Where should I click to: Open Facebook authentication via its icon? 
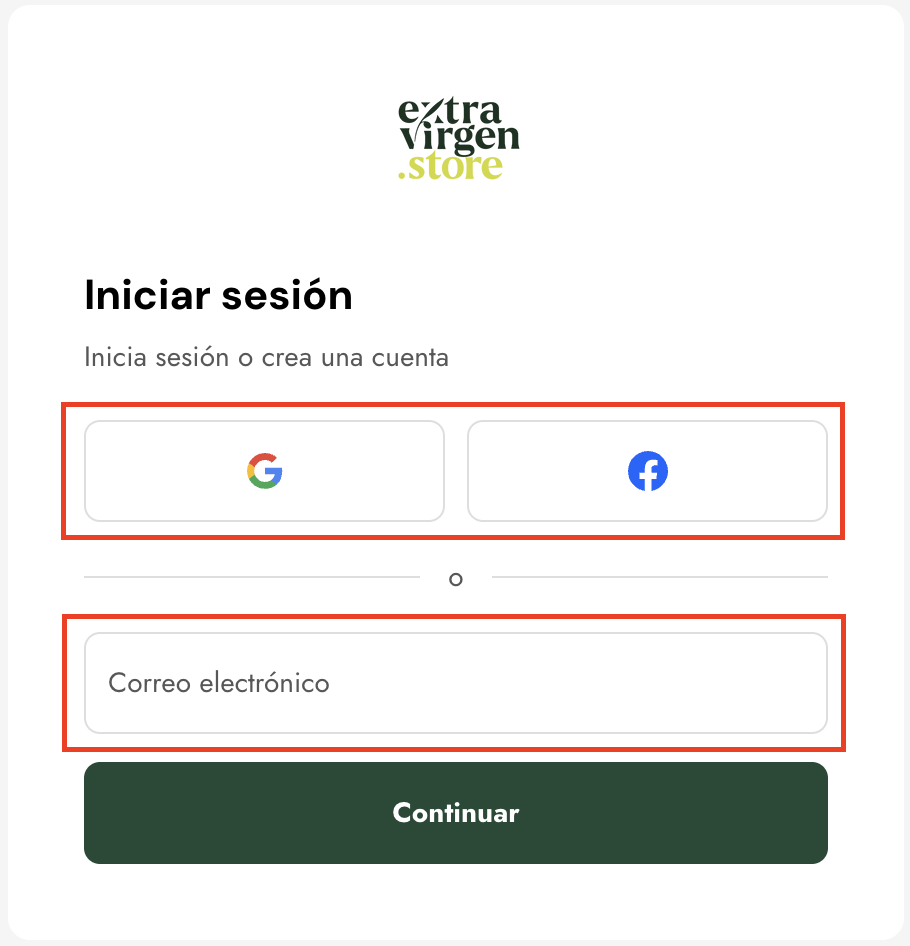(x=647, y=471)
